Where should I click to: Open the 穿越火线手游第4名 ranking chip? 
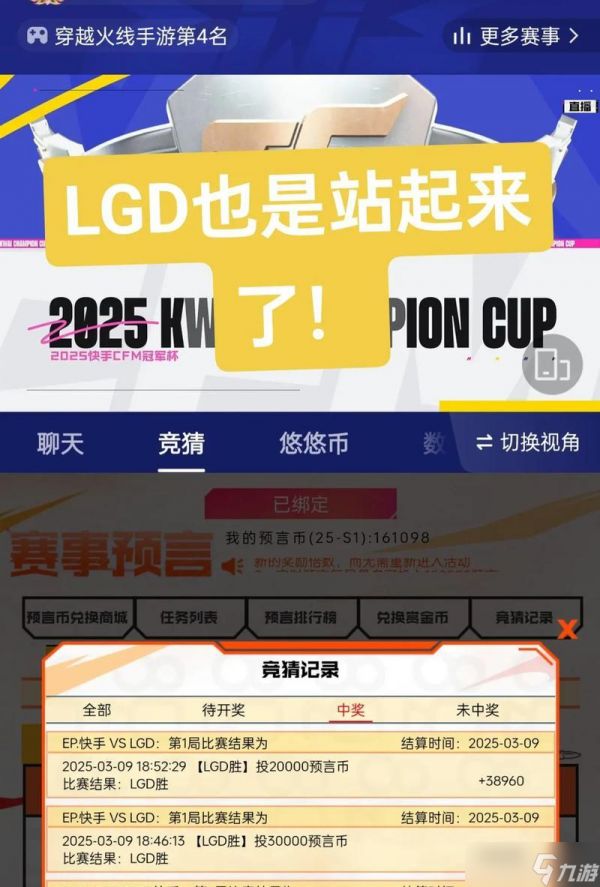[x=126, y=37]
